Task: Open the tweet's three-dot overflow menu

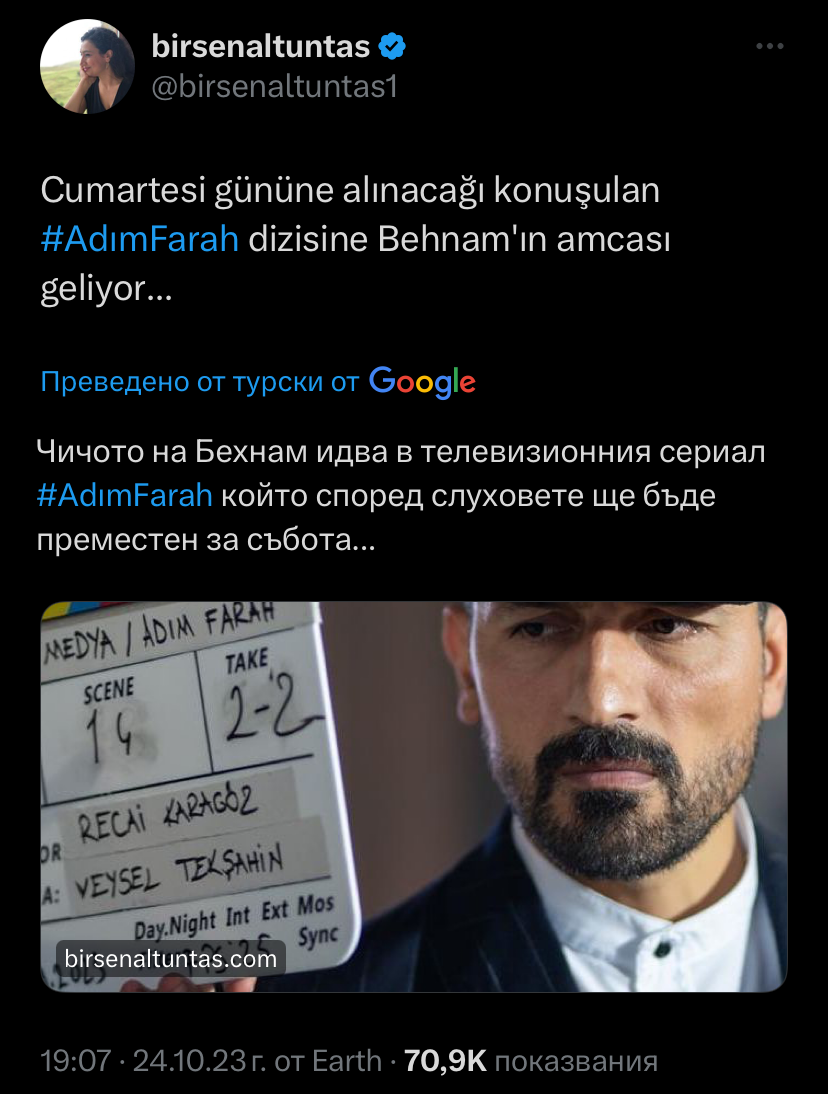Action: click(769, 46)
